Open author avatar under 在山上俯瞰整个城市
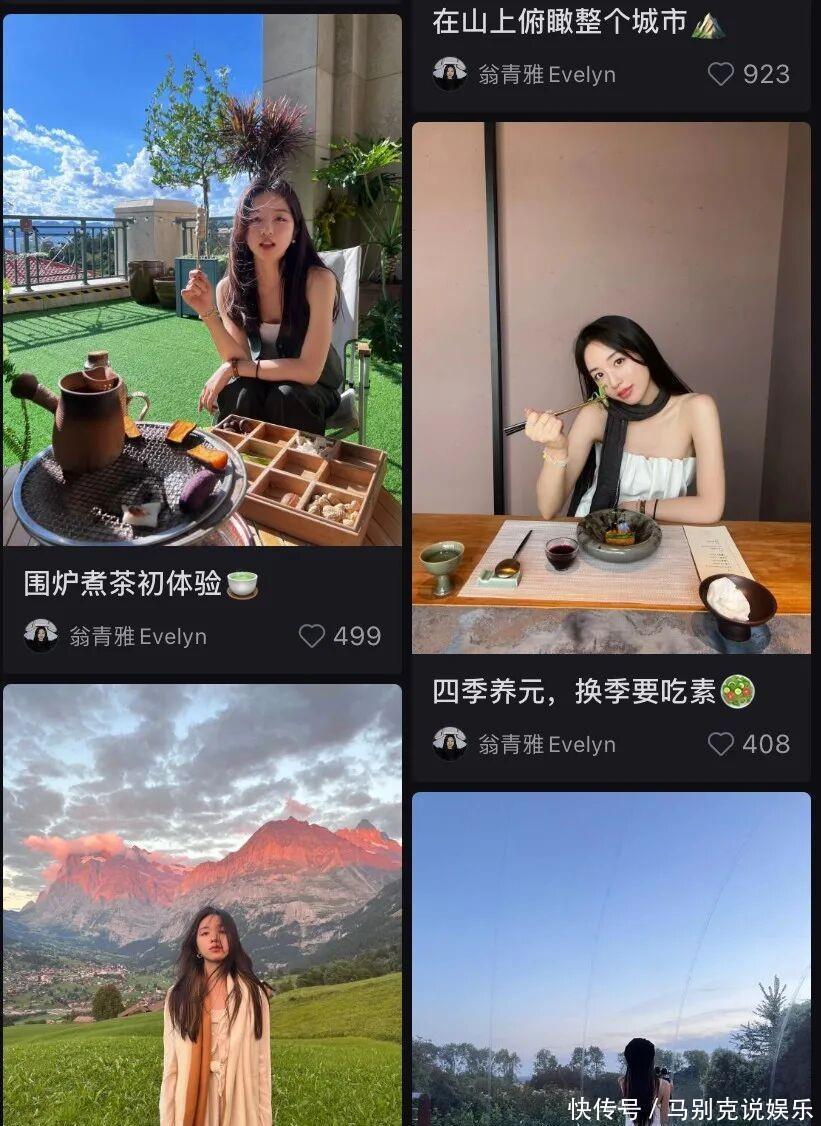 450,74
